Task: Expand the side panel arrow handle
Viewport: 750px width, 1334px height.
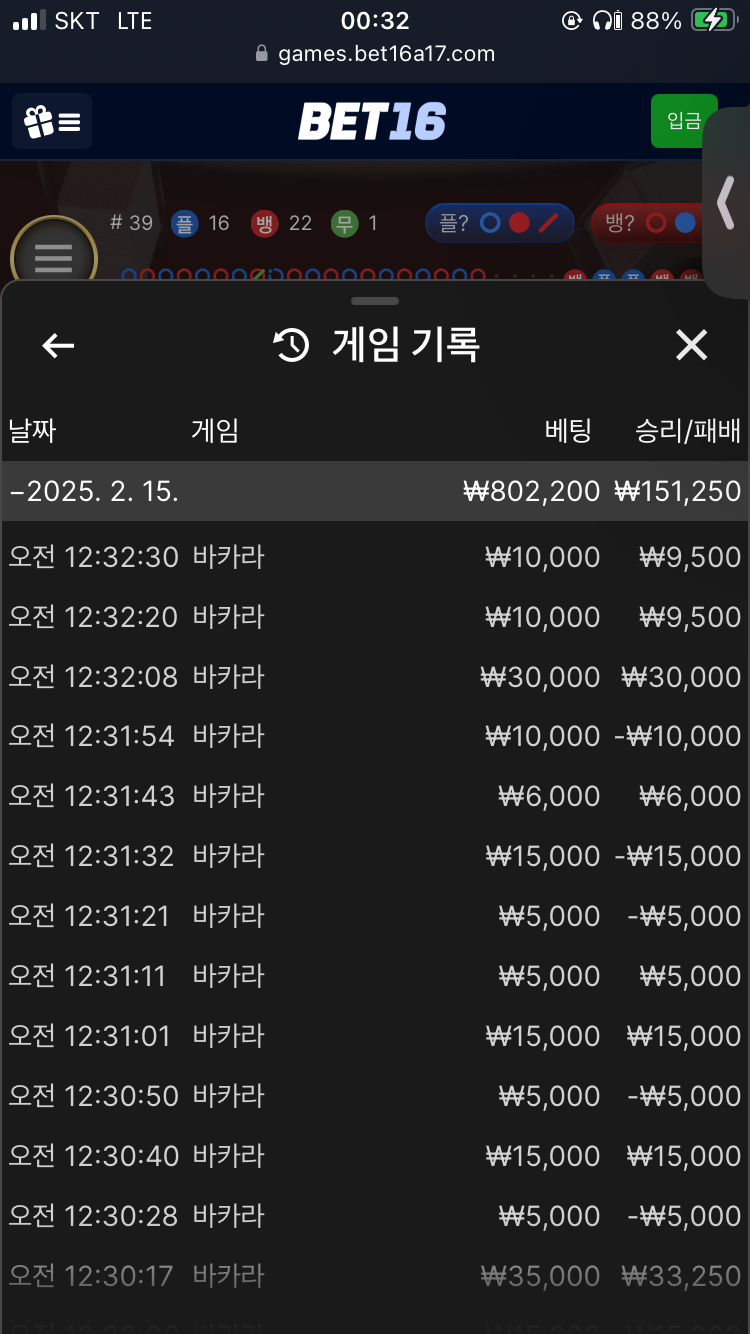Action: point(727,201)
